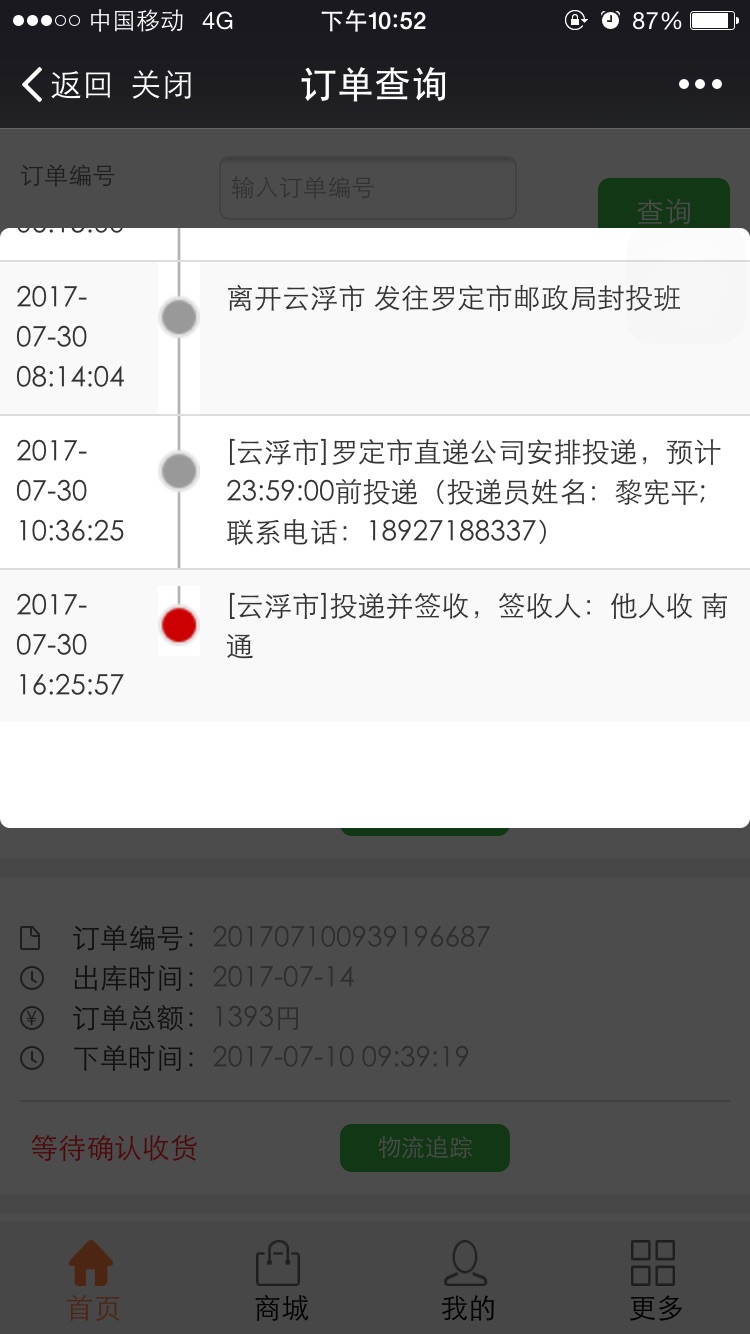Tap 关闭 to close the page
Screen dimensions: 750x1334
[161, 85]
